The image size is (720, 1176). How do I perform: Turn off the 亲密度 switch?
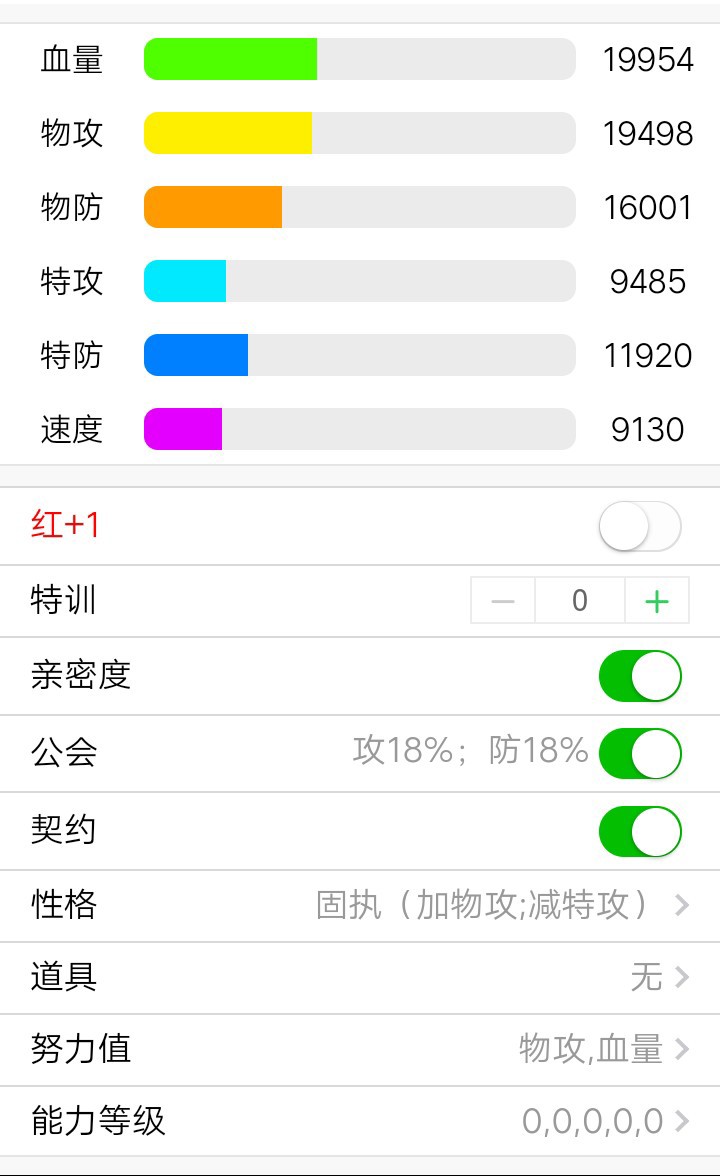[x=640, y=676]
